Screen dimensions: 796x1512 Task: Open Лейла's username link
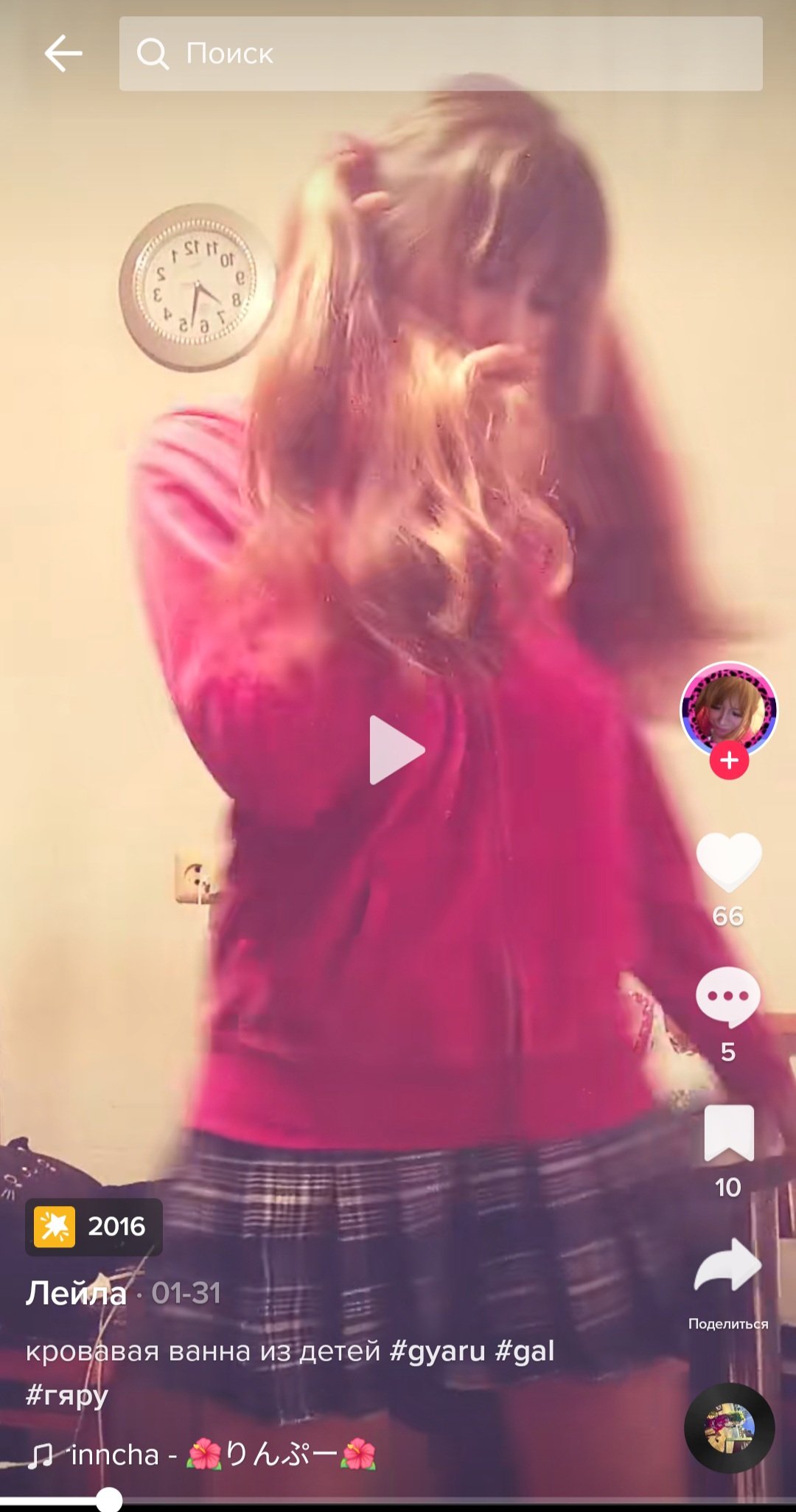76,1293
